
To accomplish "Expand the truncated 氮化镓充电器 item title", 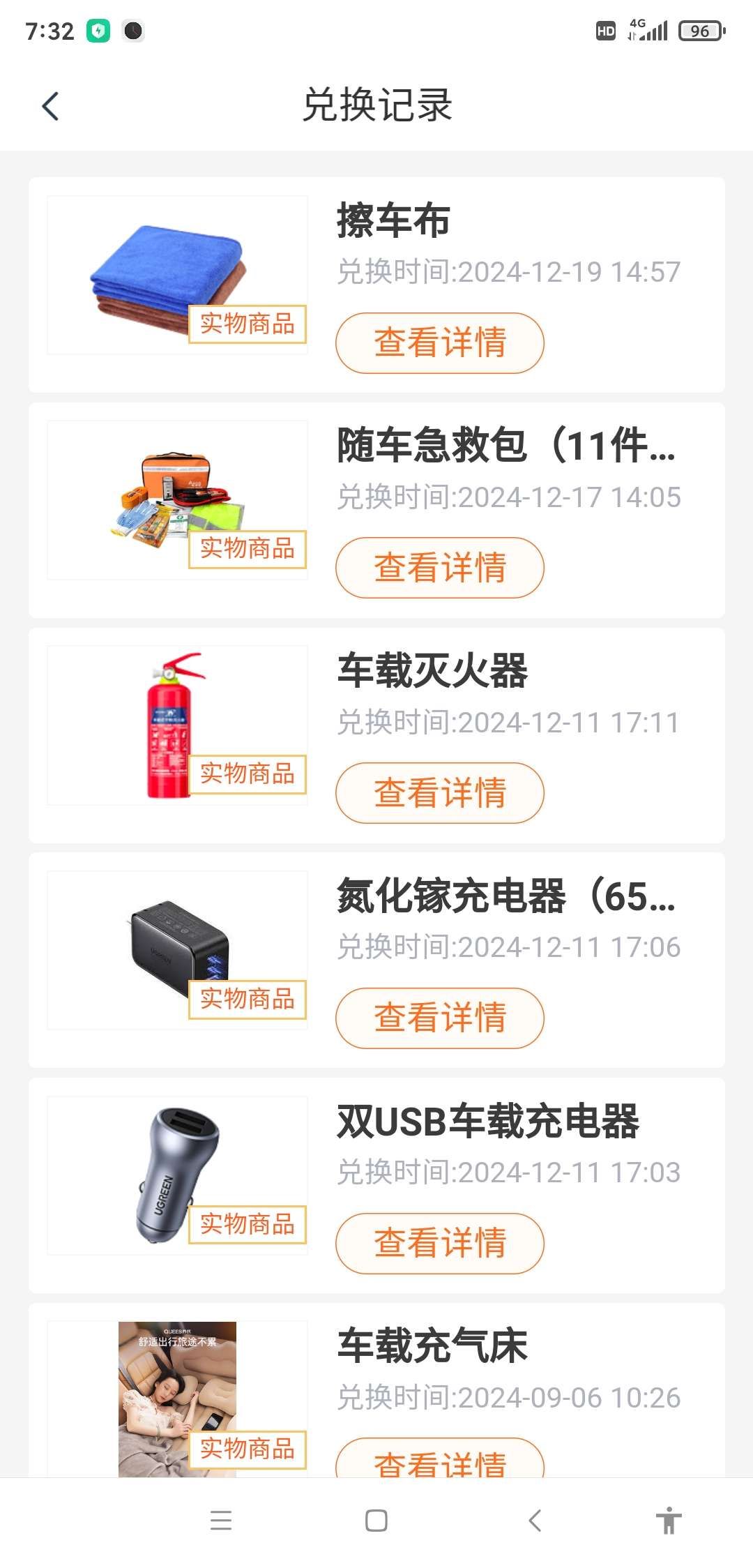I will coord(504,900).
